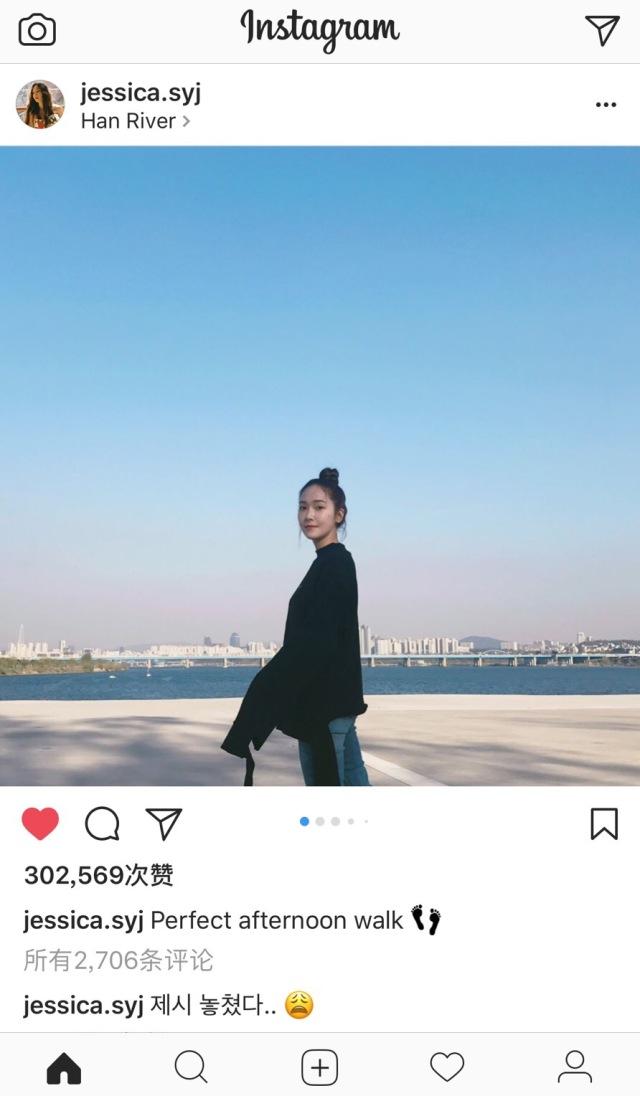Bookmark this post
640x1096 pixels.
coord(604,823)
